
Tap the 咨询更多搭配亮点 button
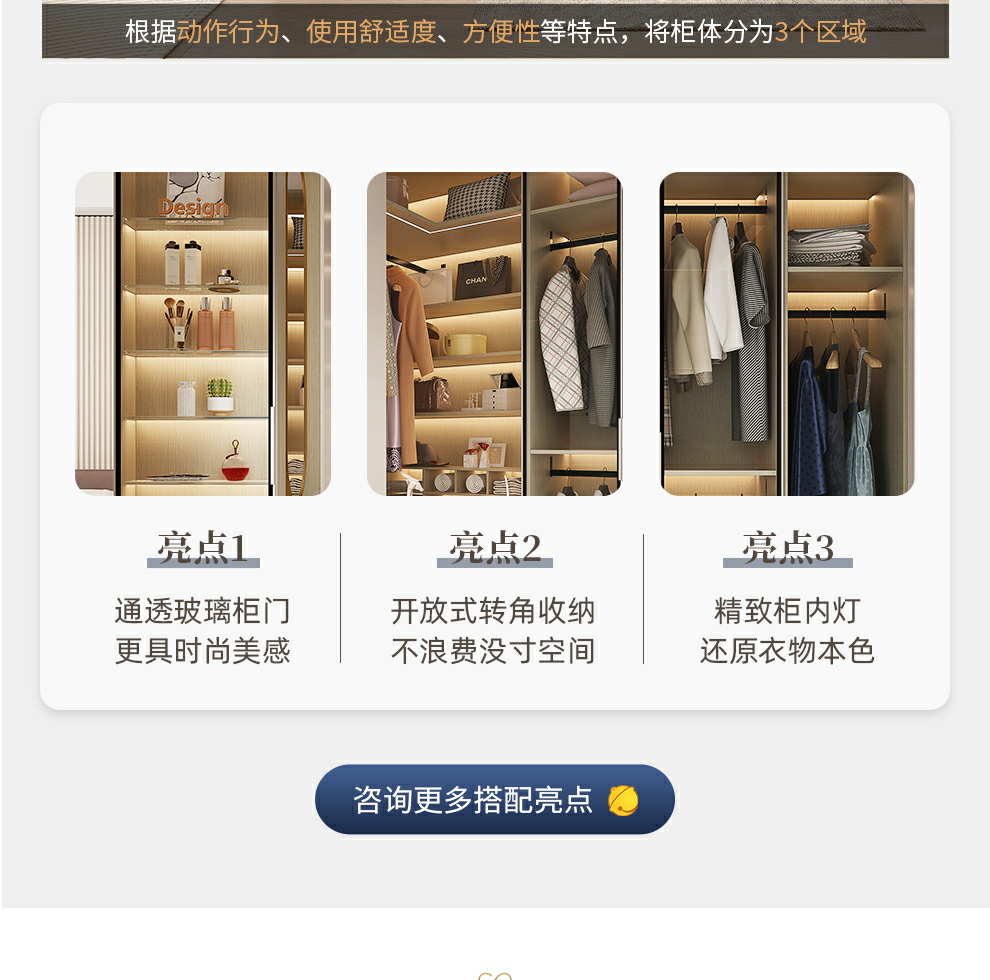(495, 800)
